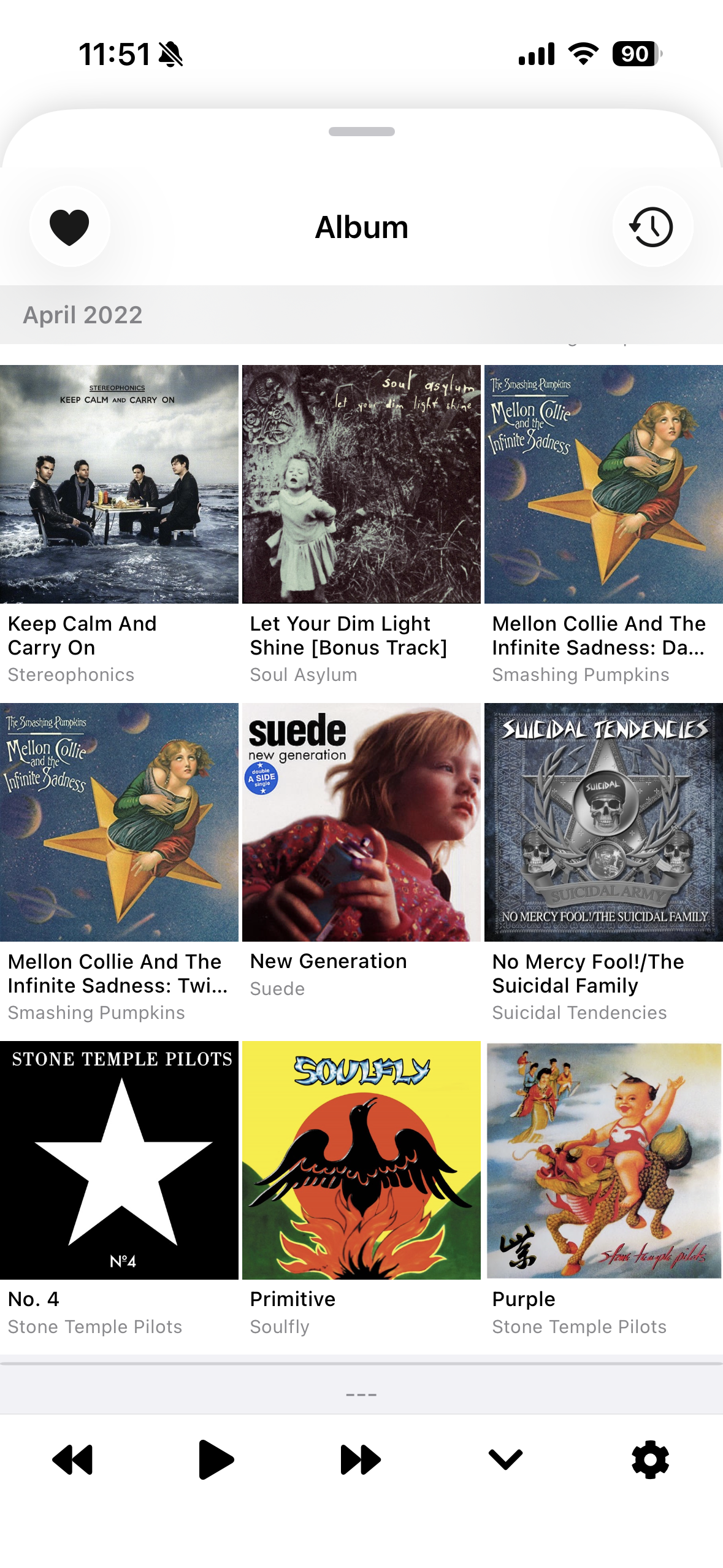723x1568 pixels.
Task: Open the listening history clock icon
Action: [x=652, y=227]
